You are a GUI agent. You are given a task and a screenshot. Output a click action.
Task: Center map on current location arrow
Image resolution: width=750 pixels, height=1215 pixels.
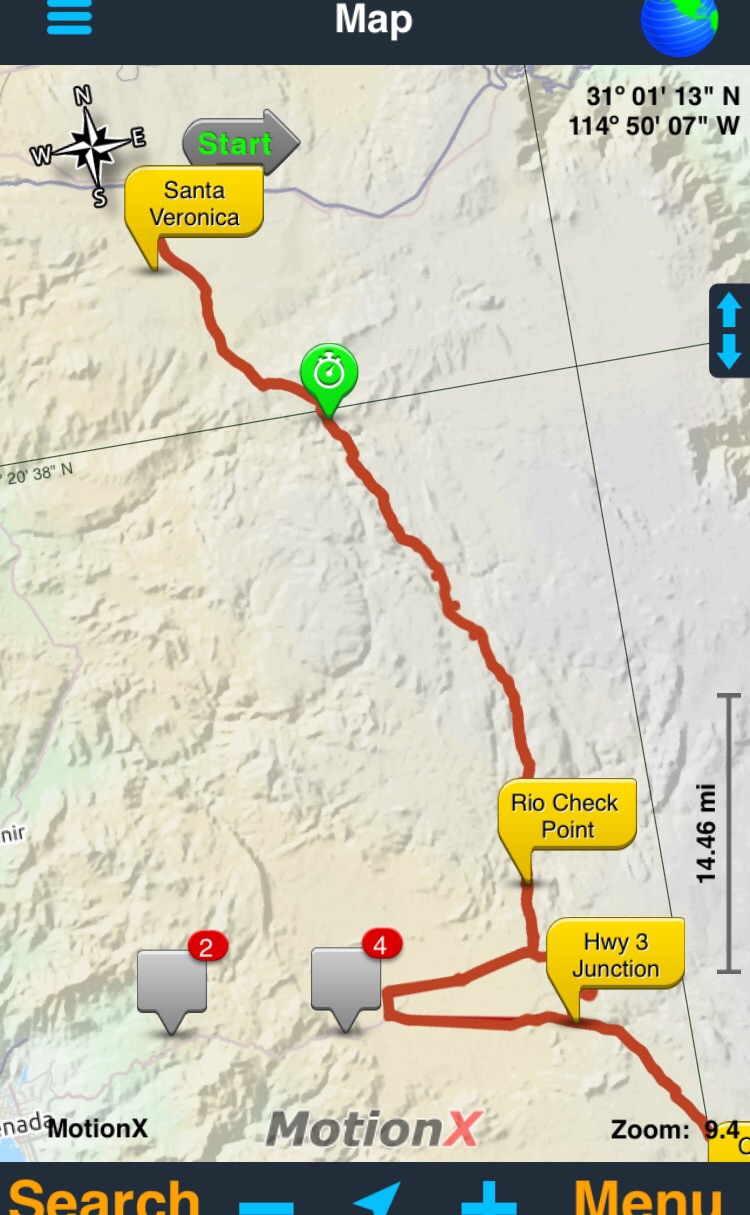(x=377, y=1198)
